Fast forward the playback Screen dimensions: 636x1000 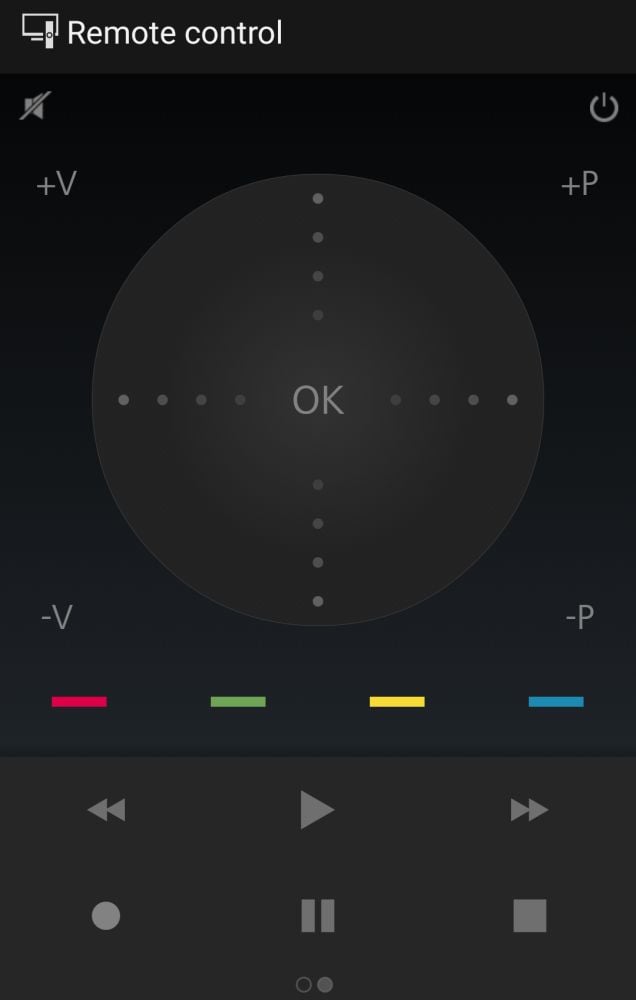[x=529, y=810]
